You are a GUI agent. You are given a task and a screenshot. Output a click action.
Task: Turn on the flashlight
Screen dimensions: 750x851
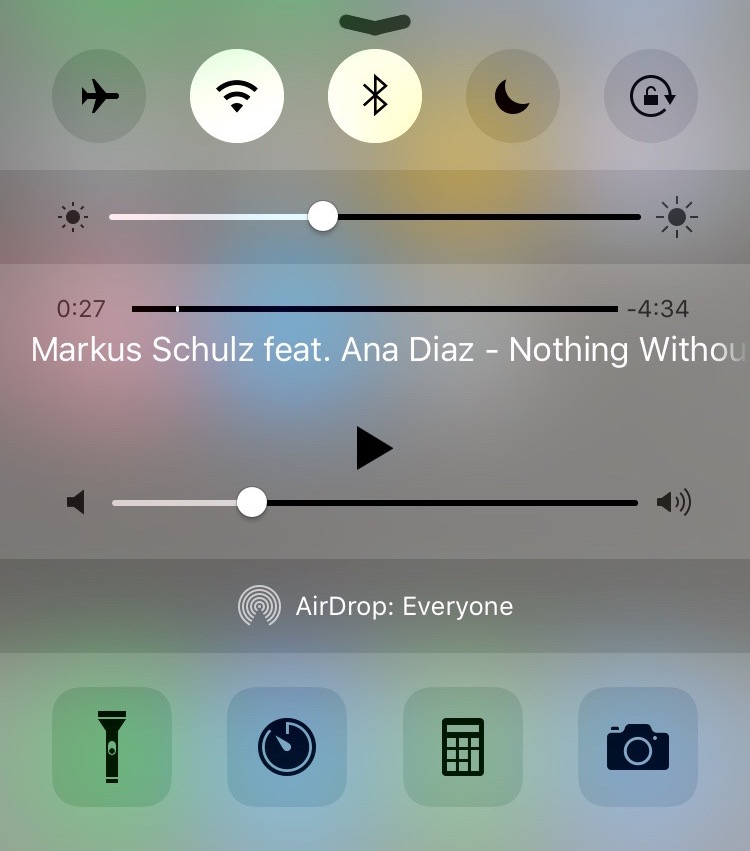[112, 746]
